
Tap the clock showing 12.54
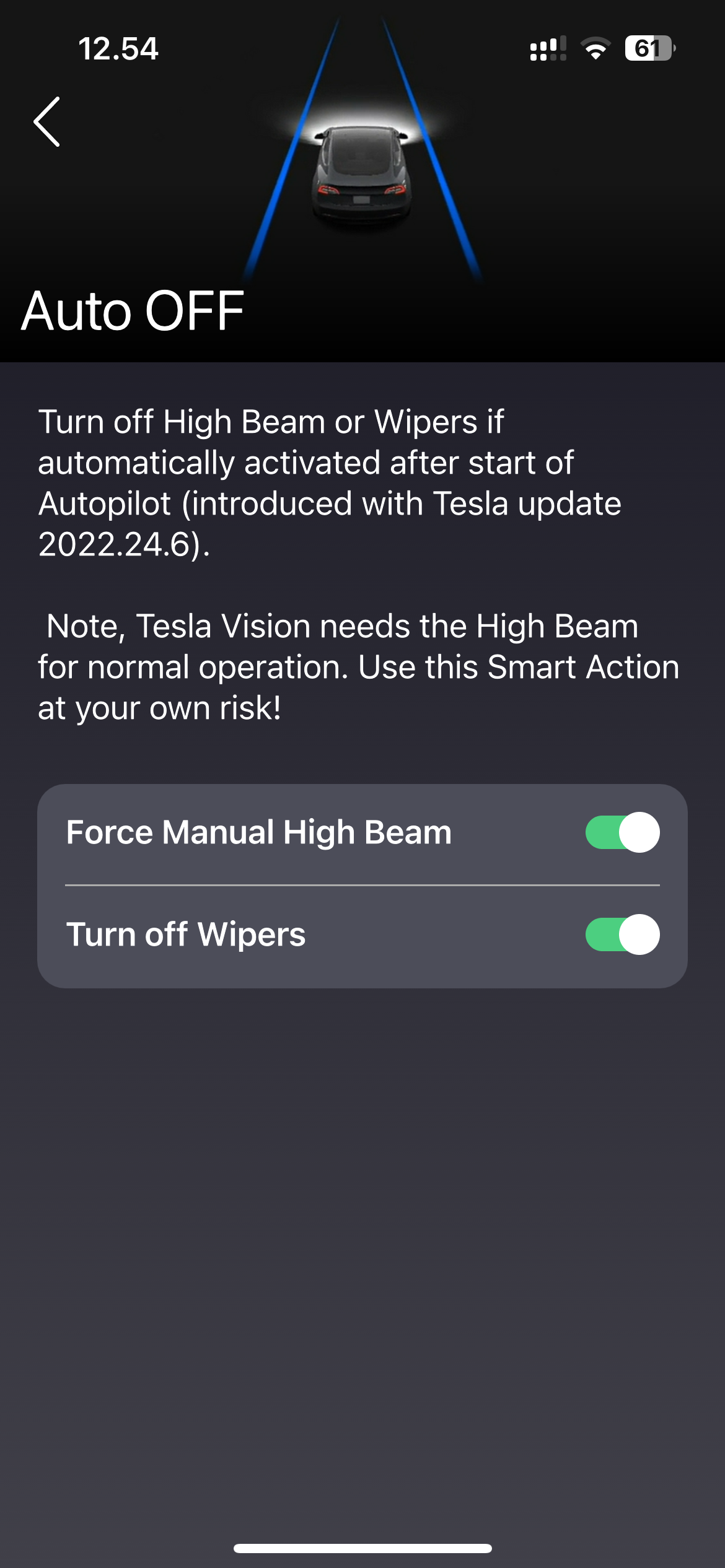[118, 50]
